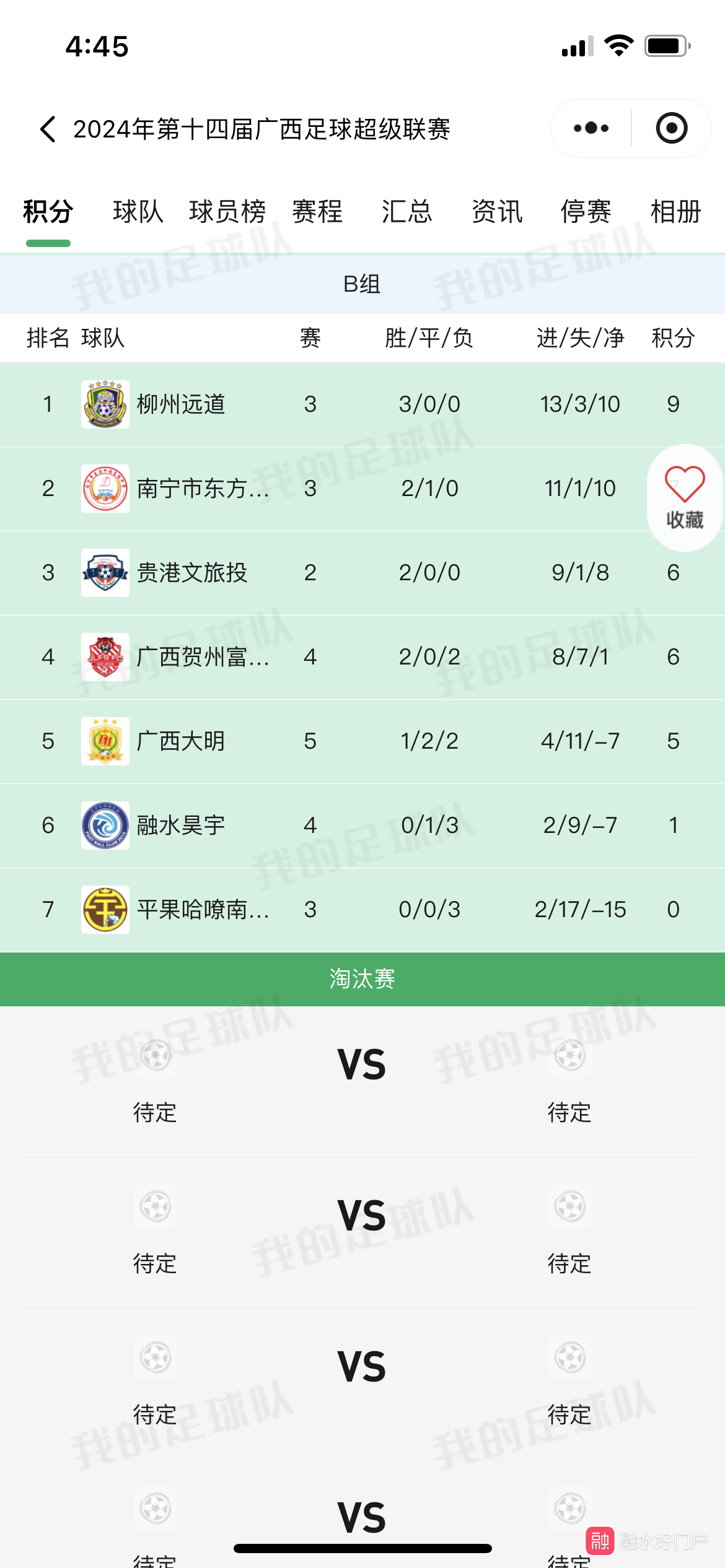The height and width of the screenshot is (1568, 725).
Task: Select the 汇总 tab
Action: coord(406,212)
